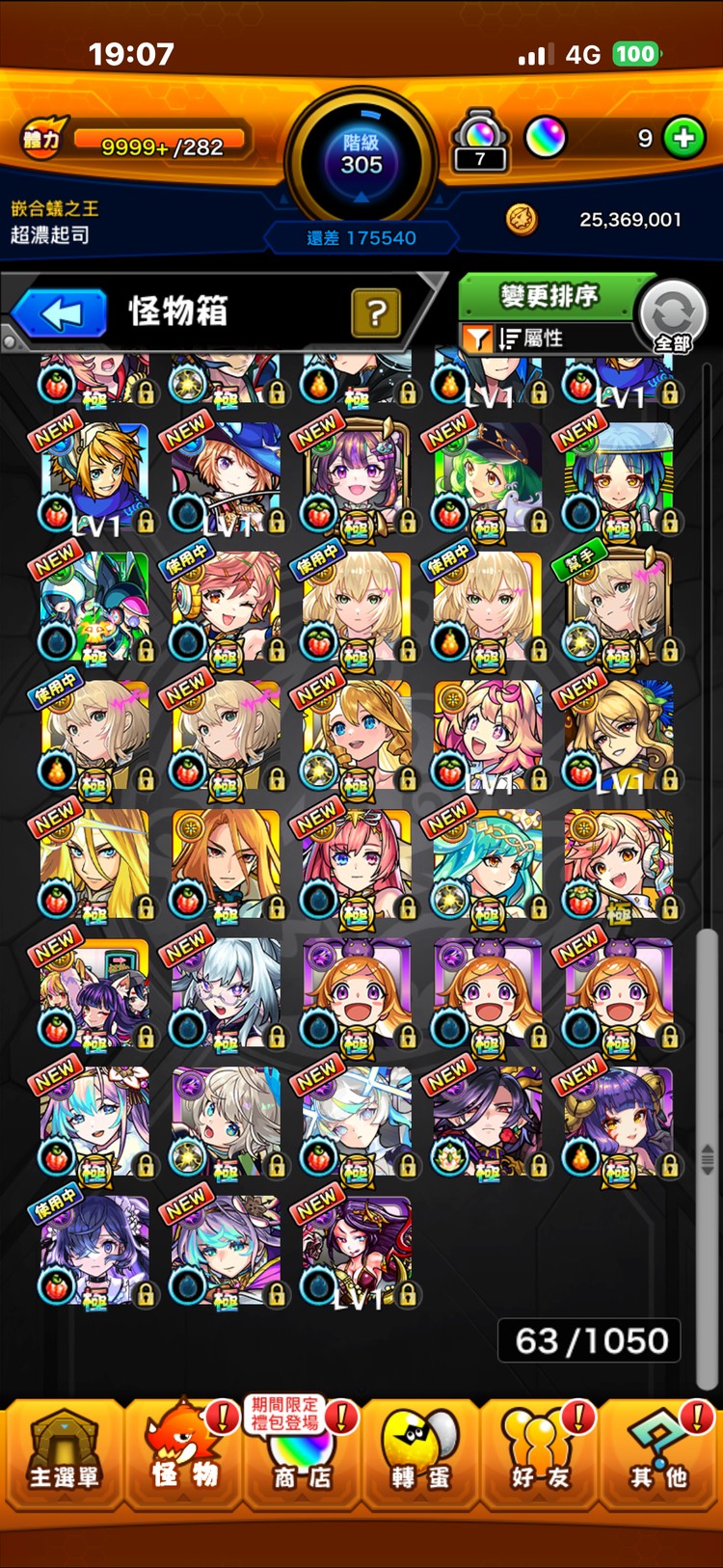Select the monster tagged 幫手
The width and height of the screenshot is (723, 1568).
click(619, 608)
